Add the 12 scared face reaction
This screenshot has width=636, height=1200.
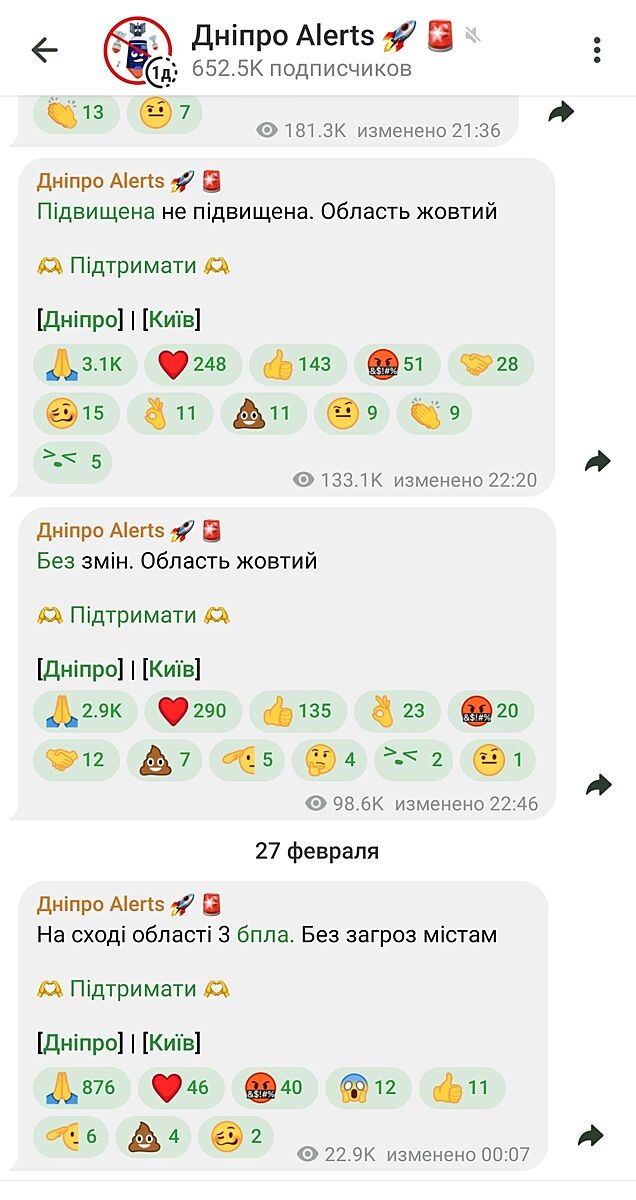[x=366, y=1087]
